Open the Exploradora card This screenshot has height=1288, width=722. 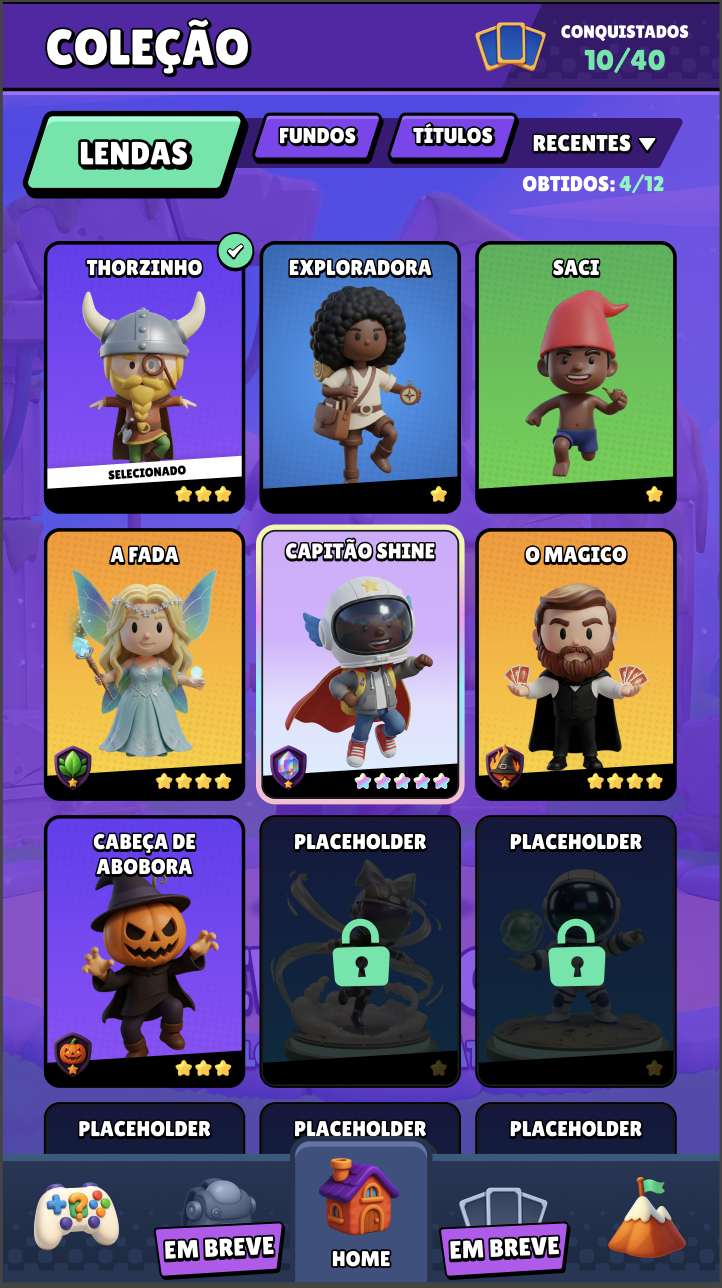coord(360,378)
